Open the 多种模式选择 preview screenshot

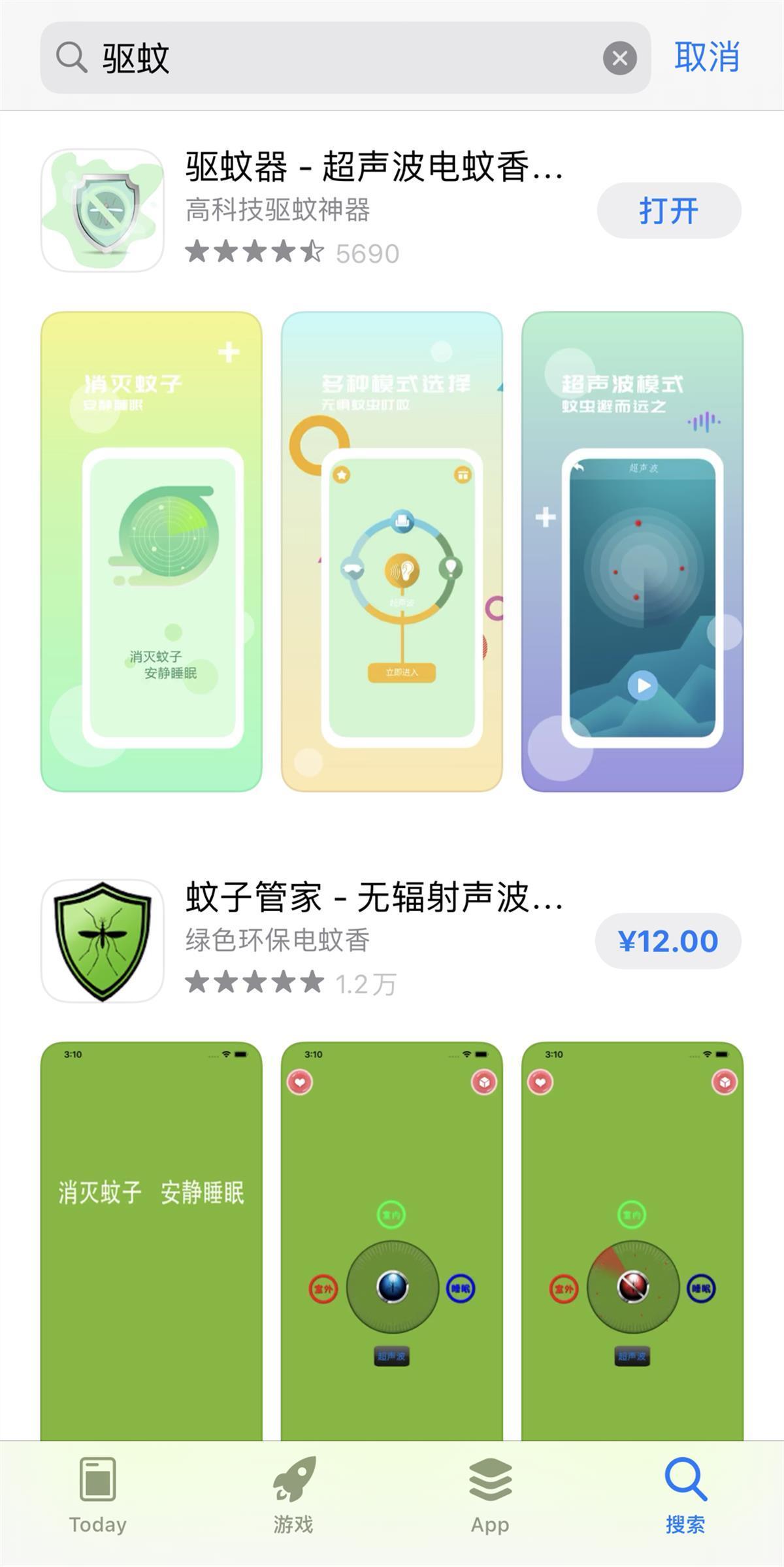coord(392,551)
